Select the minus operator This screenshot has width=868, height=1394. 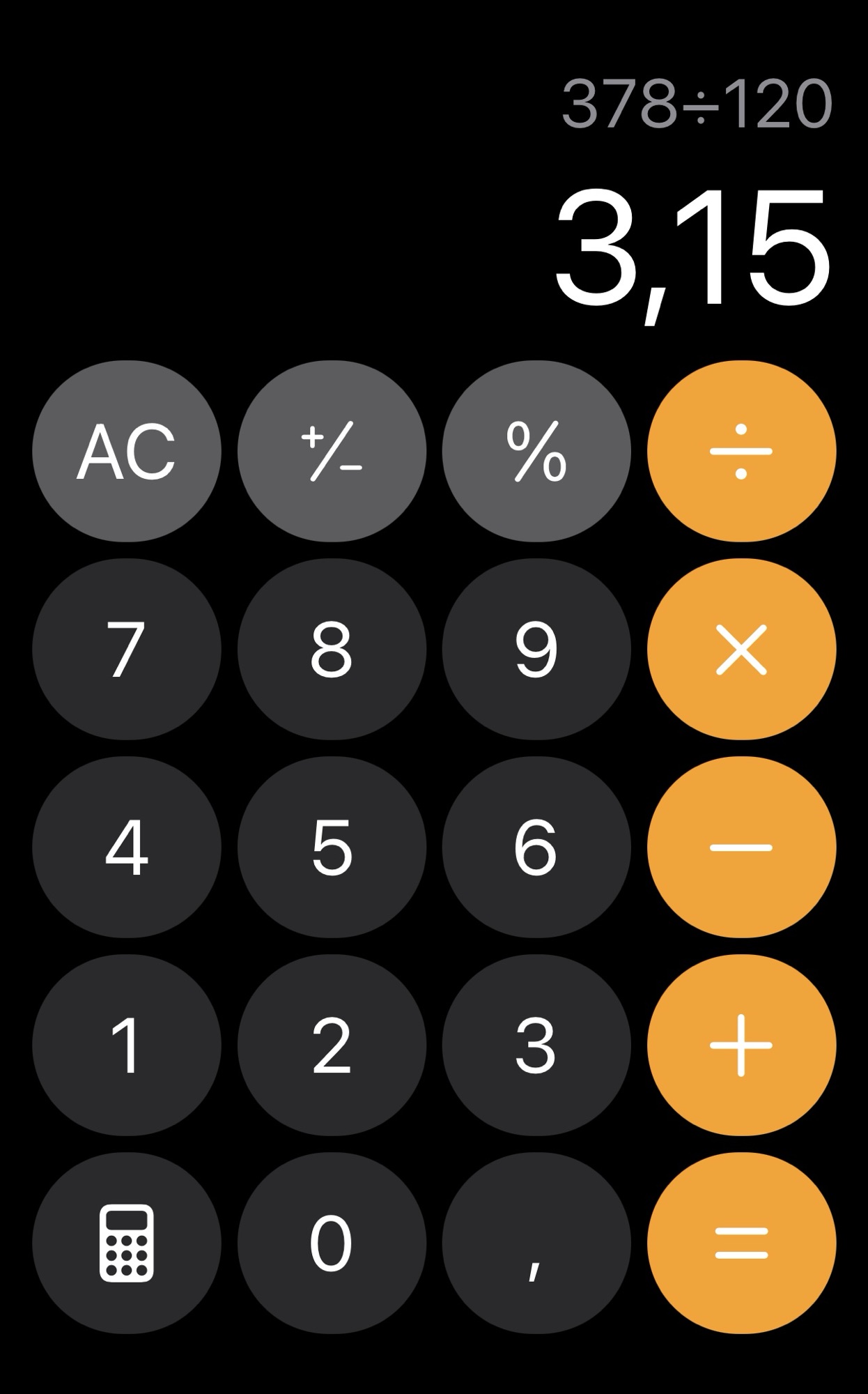click(x=741, y=848)
